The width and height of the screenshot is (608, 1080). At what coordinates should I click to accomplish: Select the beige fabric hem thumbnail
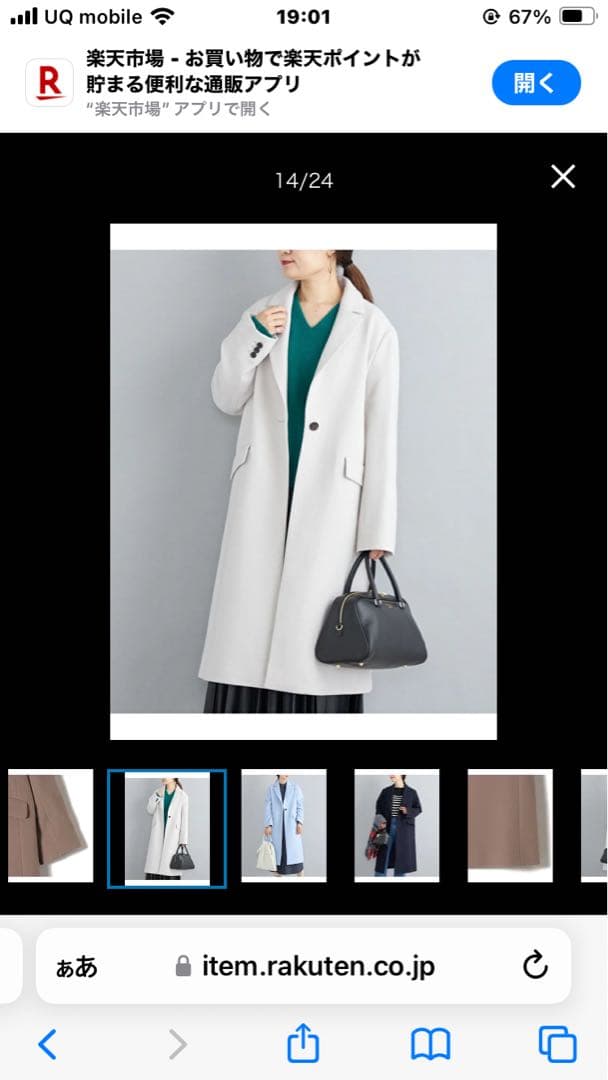[x=510, y=825]
